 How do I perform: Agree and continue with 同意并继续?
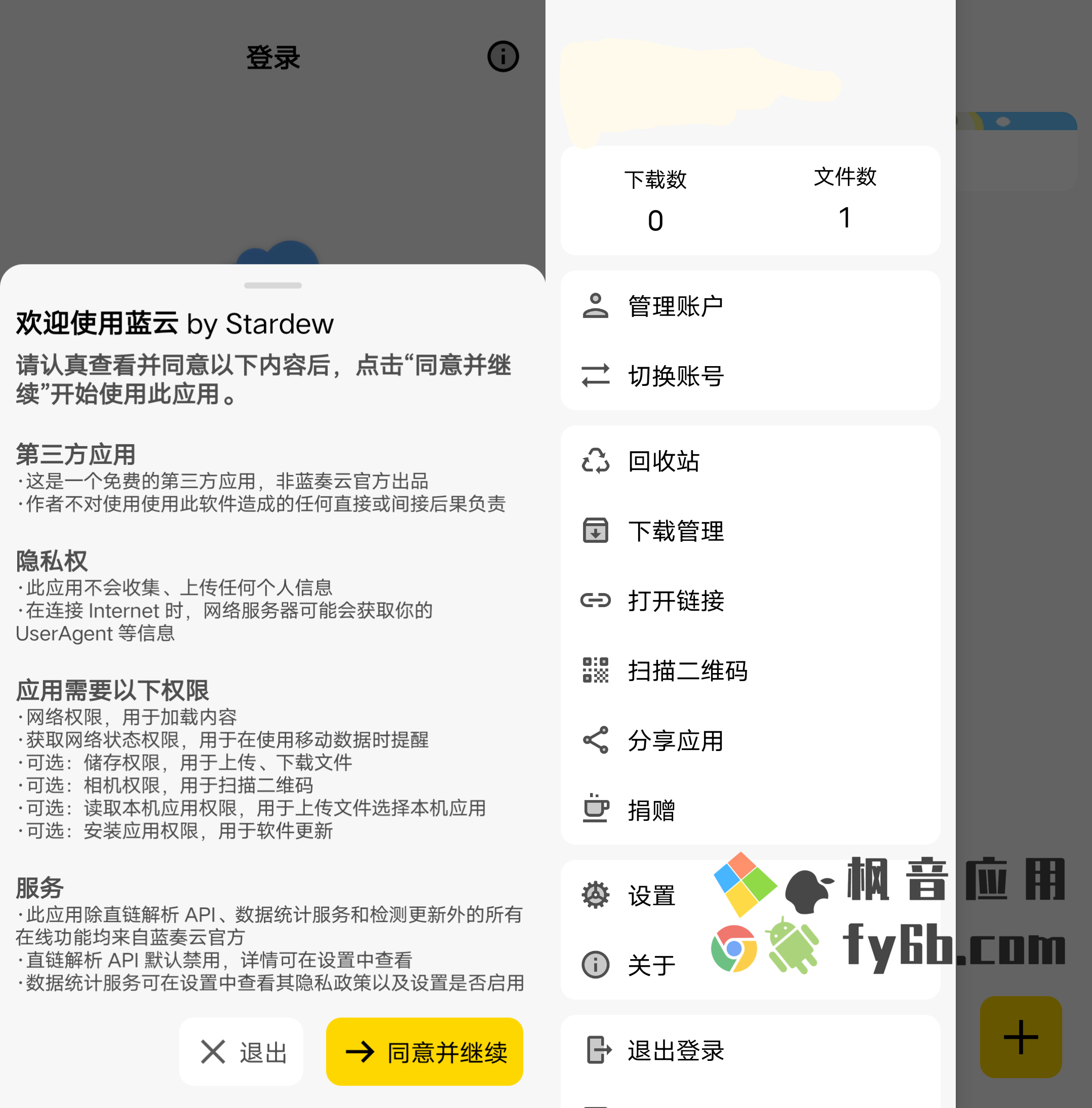click(x=424, y=1052)
